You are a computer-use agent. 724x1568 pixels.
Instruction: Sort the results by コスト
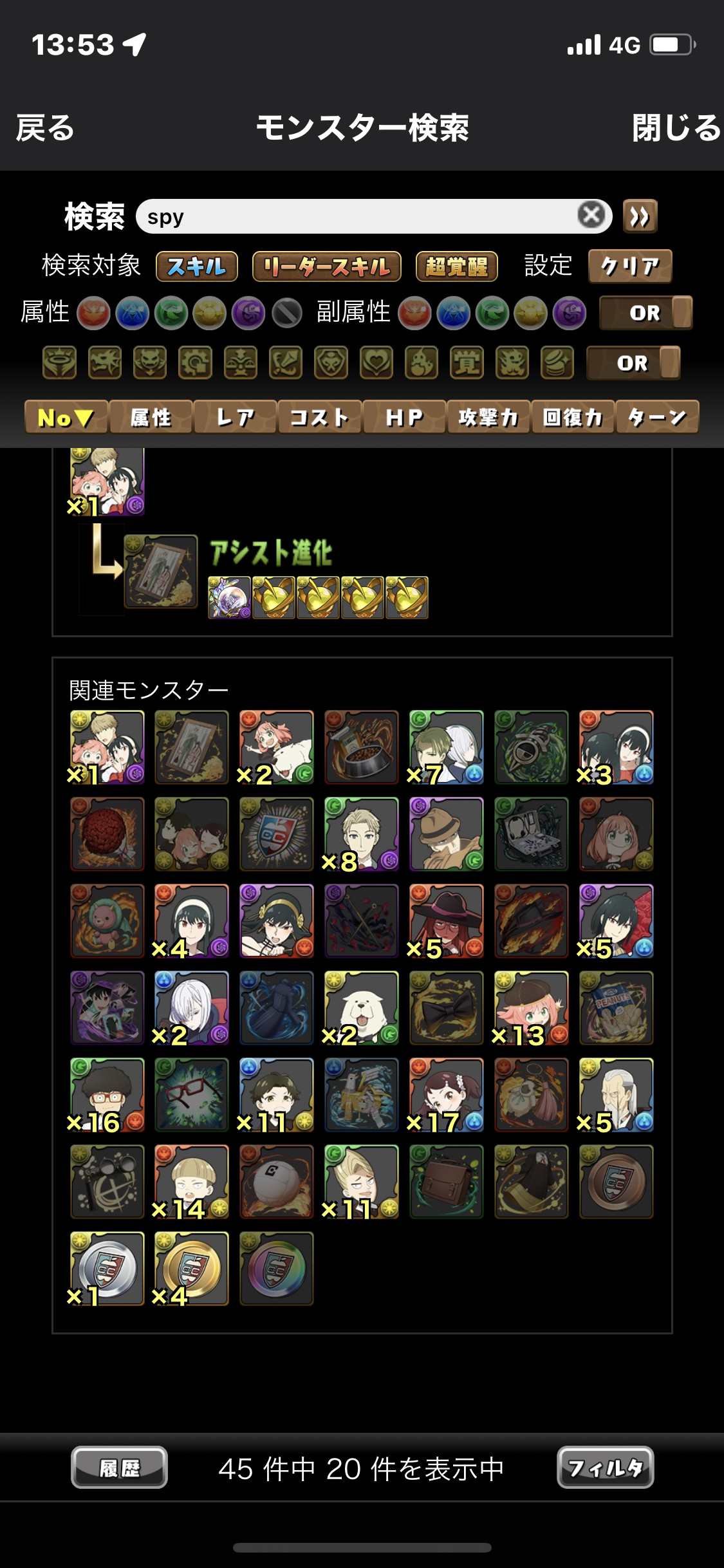pyautogui.click(x=319, y=417)
